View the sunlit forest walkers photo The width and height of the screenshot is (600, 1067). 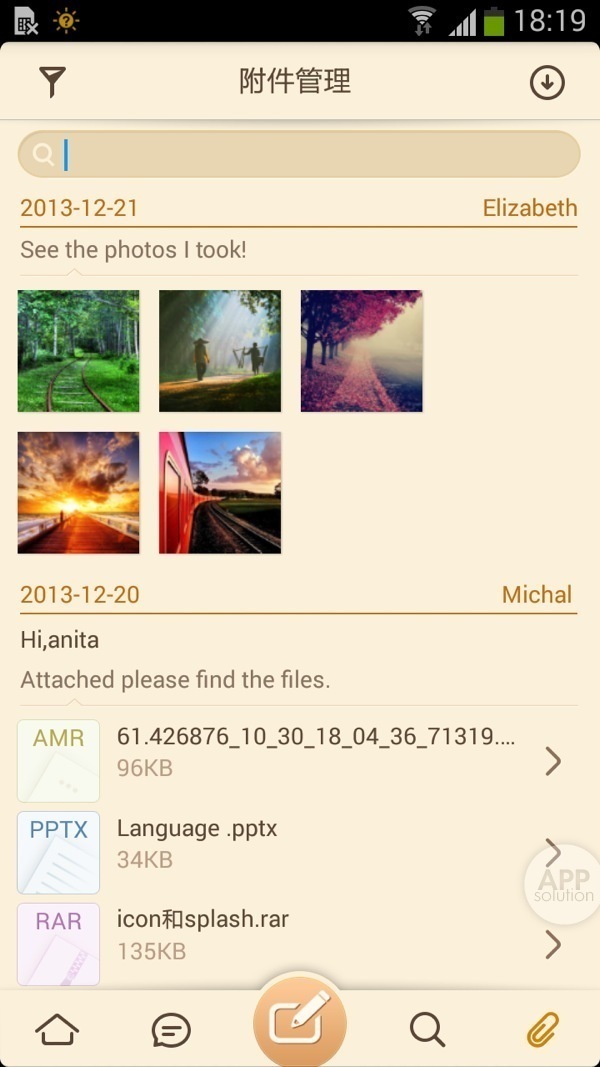pyautogui.click(x=220, y=351)
